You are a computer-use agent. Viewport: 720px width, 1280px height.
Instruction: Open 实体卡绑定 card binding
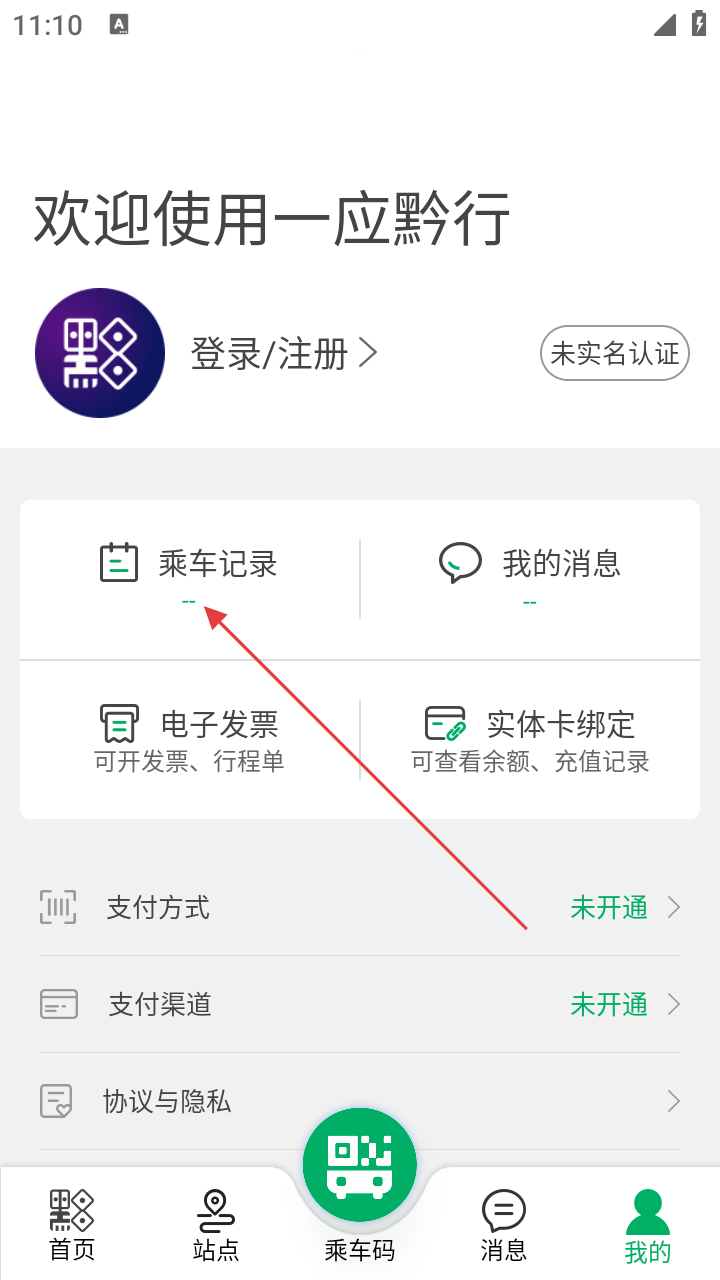(530, 740)
